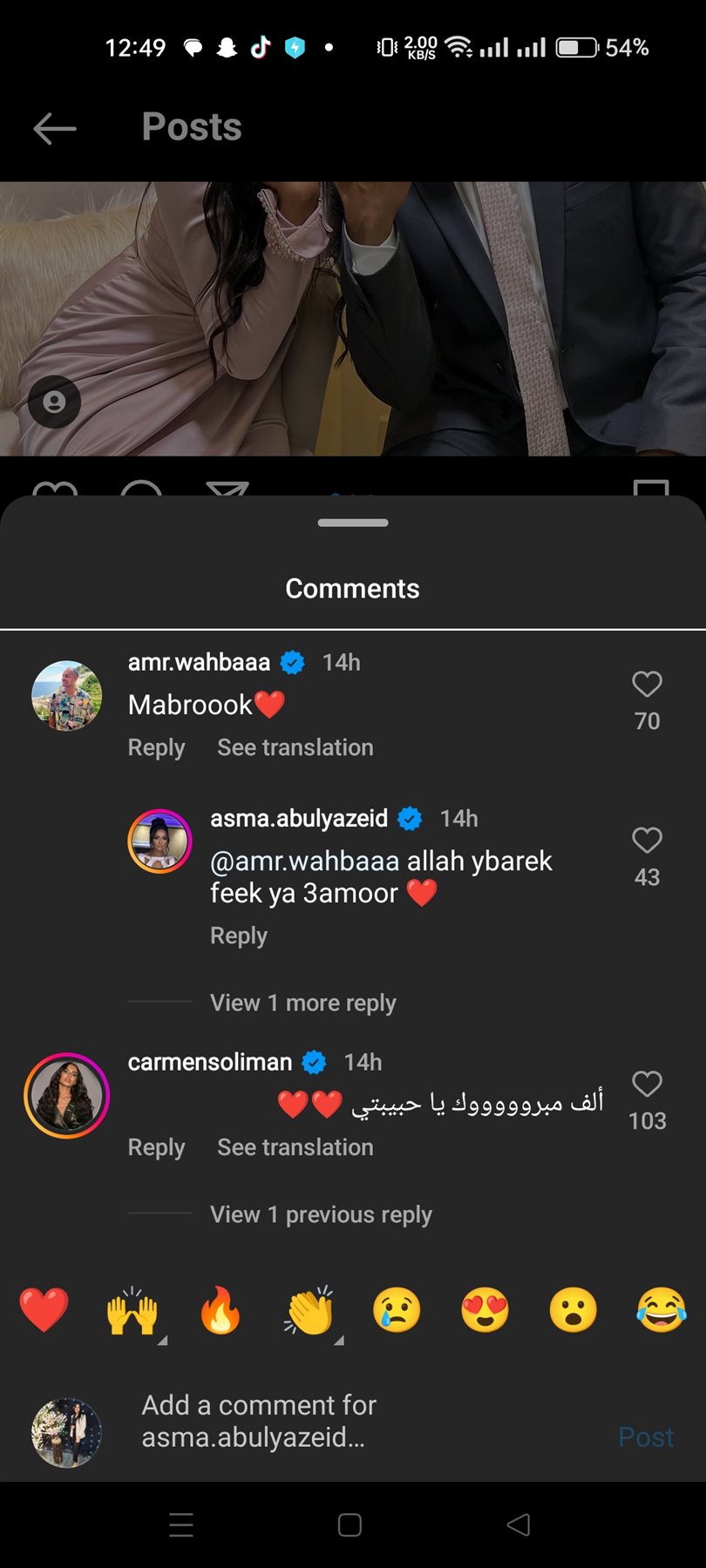Insert the laughing tears emoji
706x1568 pixels.
coord(661,1310)
